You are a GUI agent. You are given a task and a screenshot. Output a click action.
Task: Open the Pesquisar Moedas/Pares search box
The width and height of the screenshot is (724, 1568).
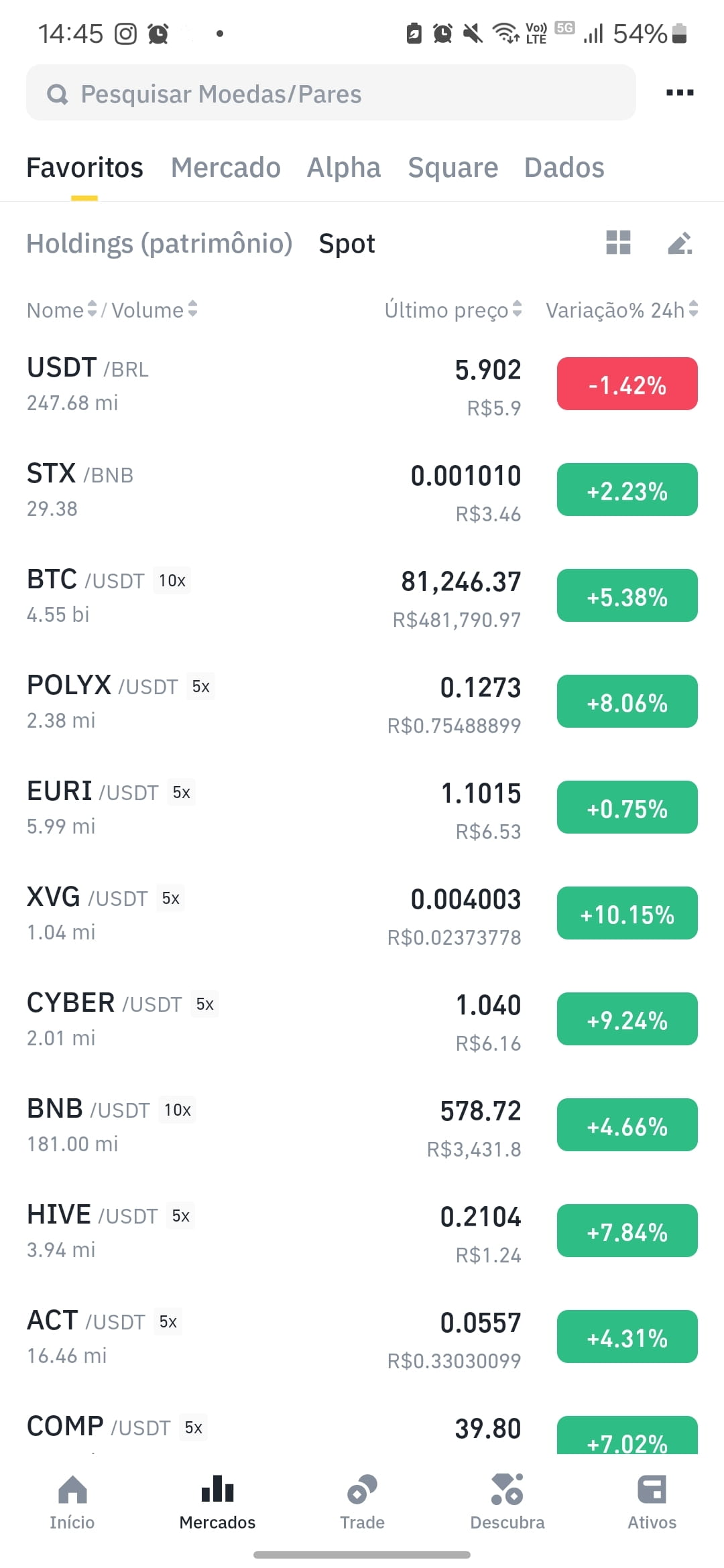pyautogui.click(x=330, y=93)
